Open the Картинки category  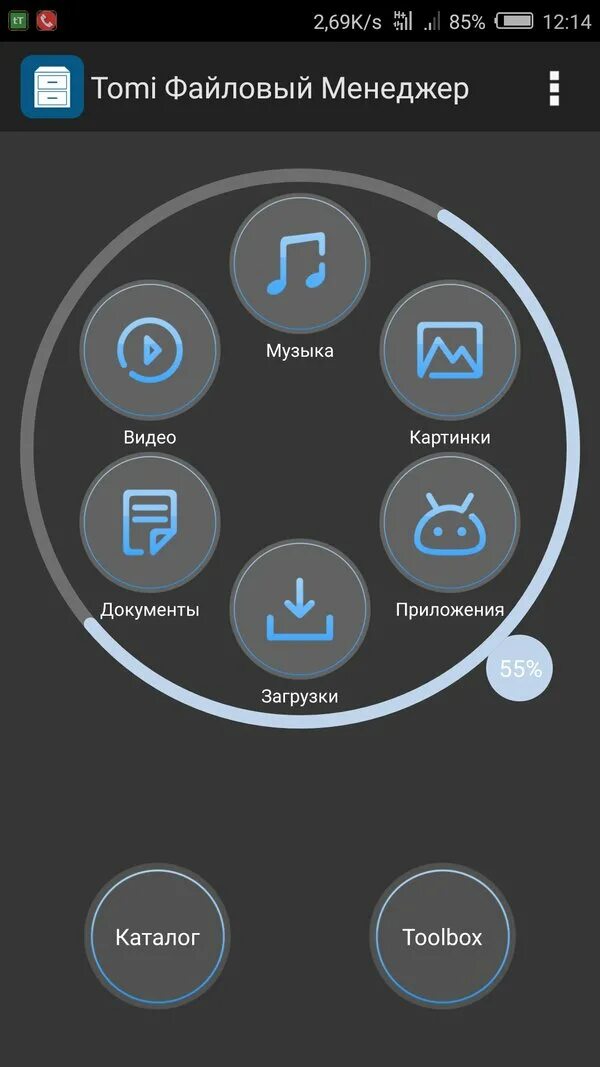point(450,350)
